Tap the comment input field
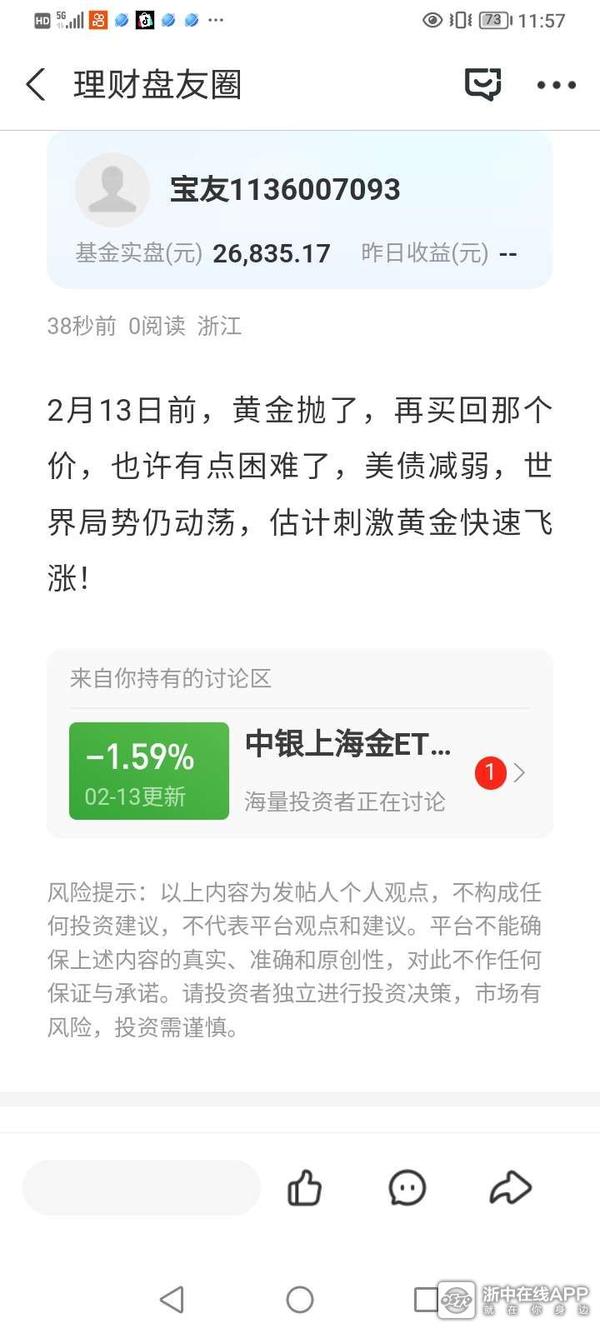The width and height of the screenshot is (600, 1333). 141,1187
